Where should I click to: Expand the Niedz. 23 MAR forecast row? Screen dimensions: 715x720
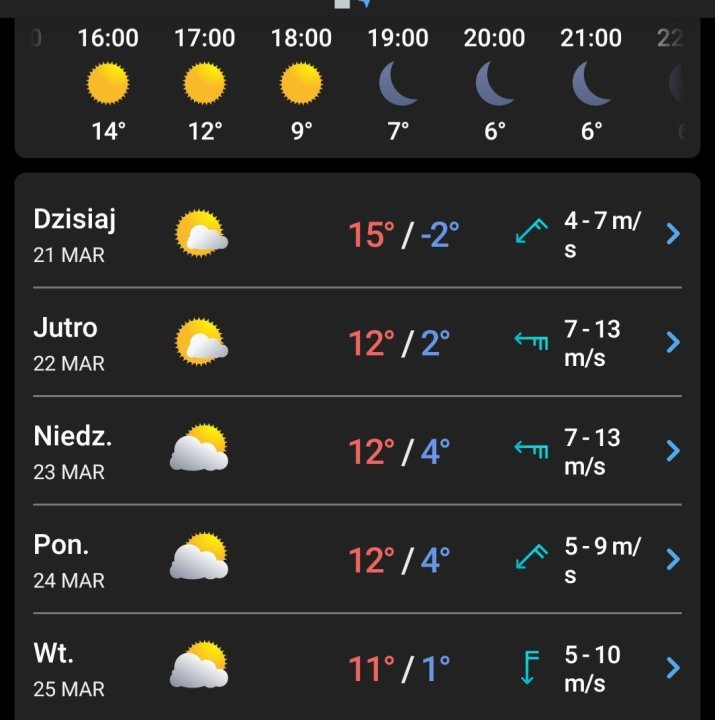coord(673,450)
